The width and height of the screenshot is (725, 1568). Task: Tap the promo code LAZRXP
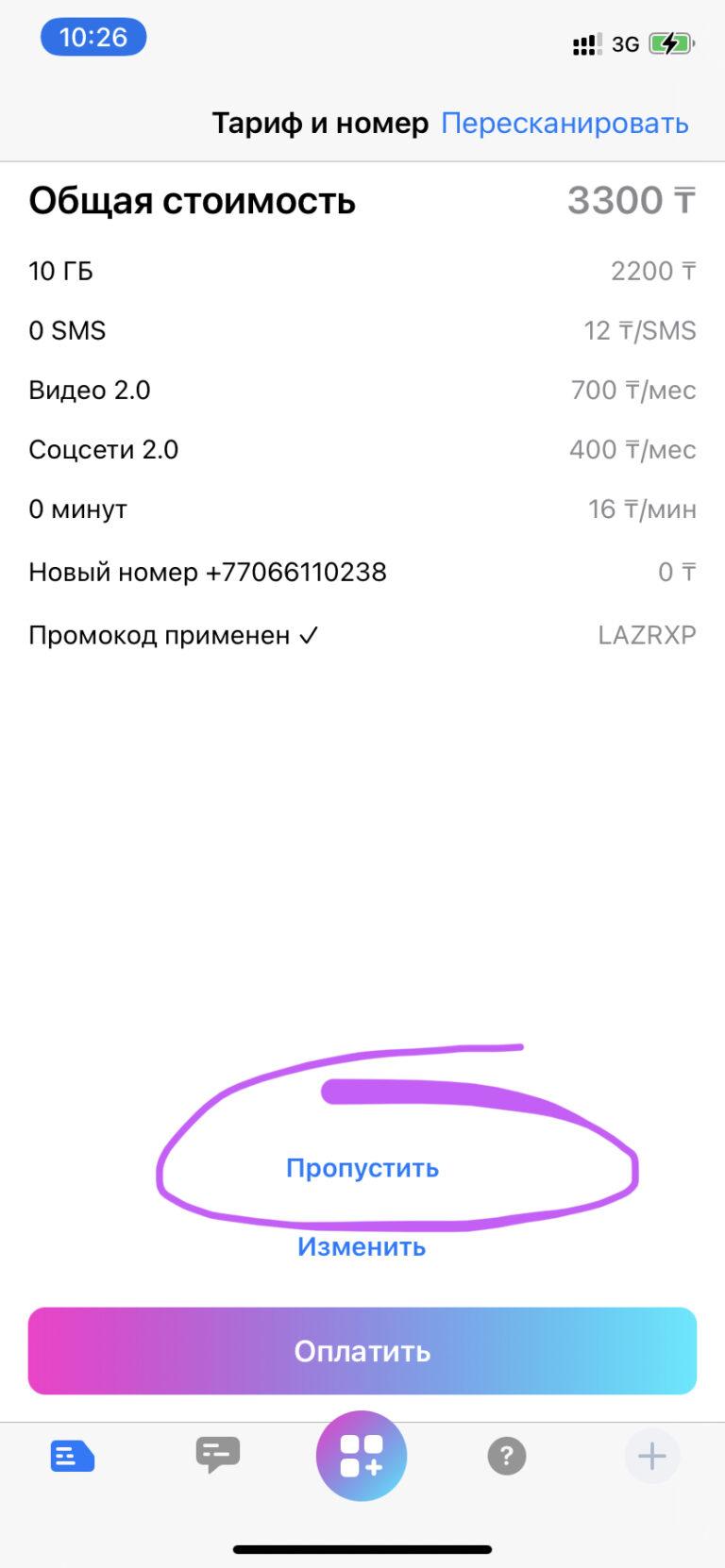click(x=647, y=634)
